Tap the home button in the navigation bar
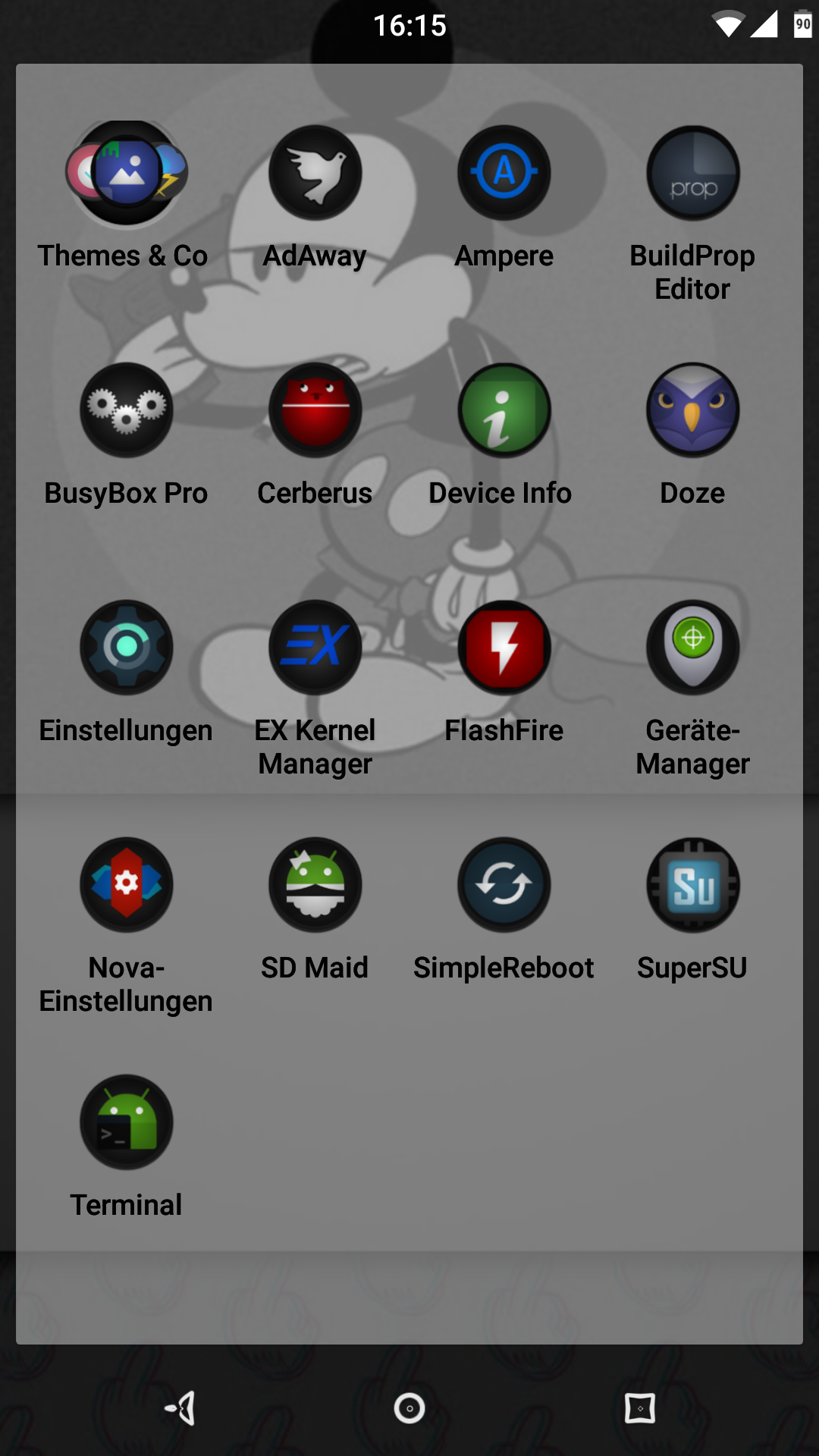The image size is (819, 1456). pos(409,1408)
